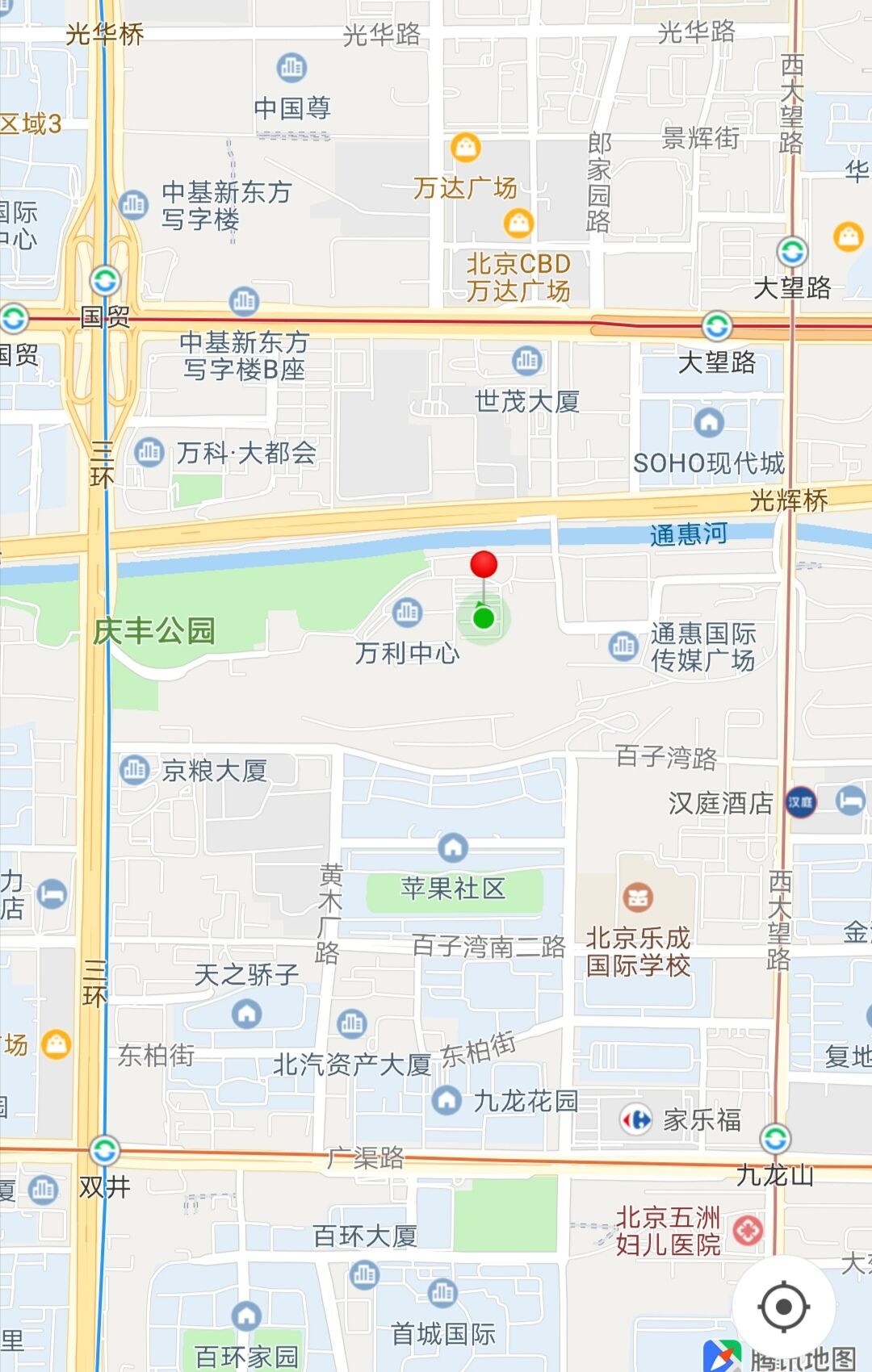
Task: Tap the 世茂大厦 building marker
Action: click(527, 360)
